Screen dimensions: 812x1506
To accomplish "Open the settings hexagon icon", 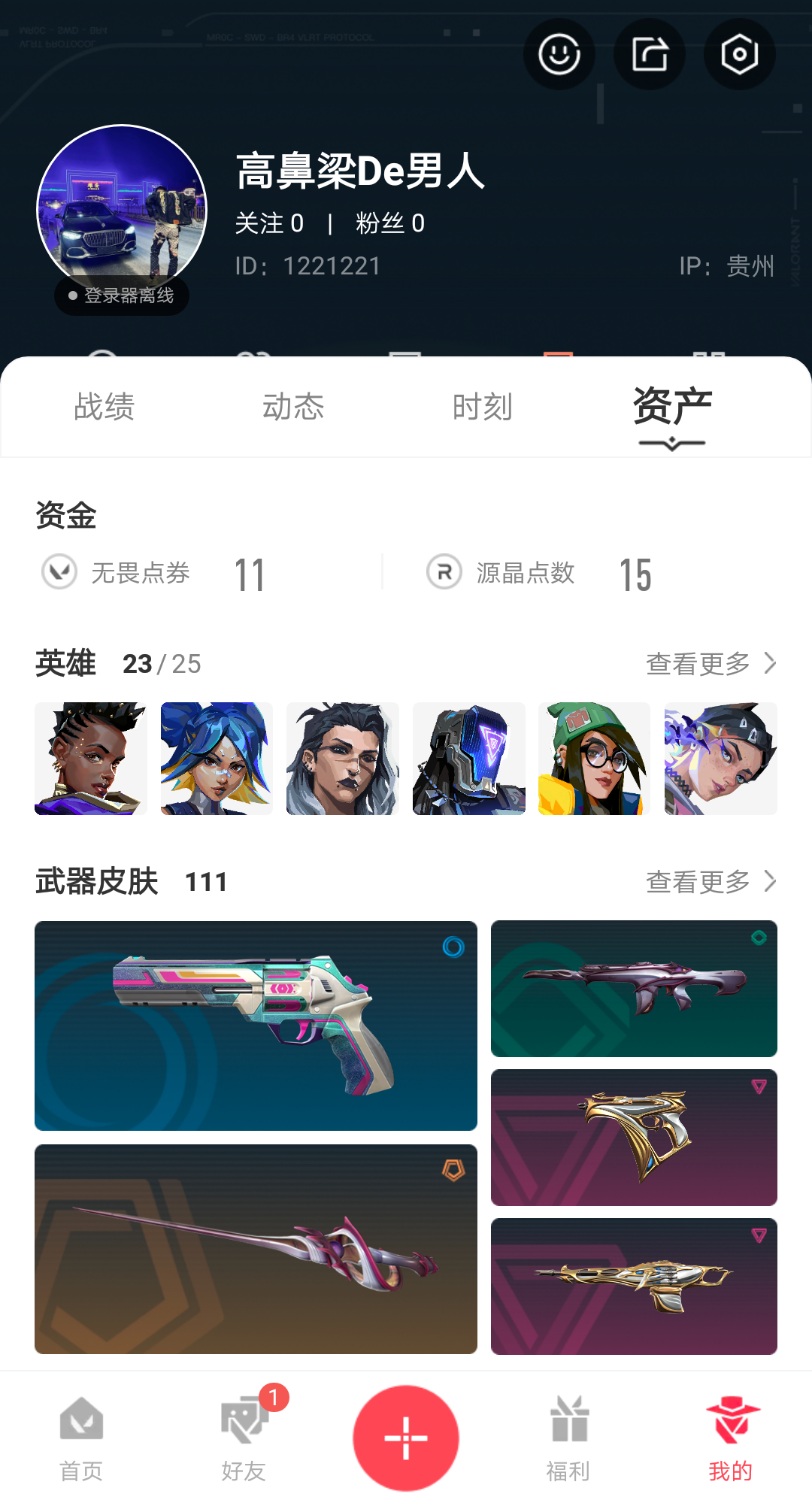I will 739,54.
